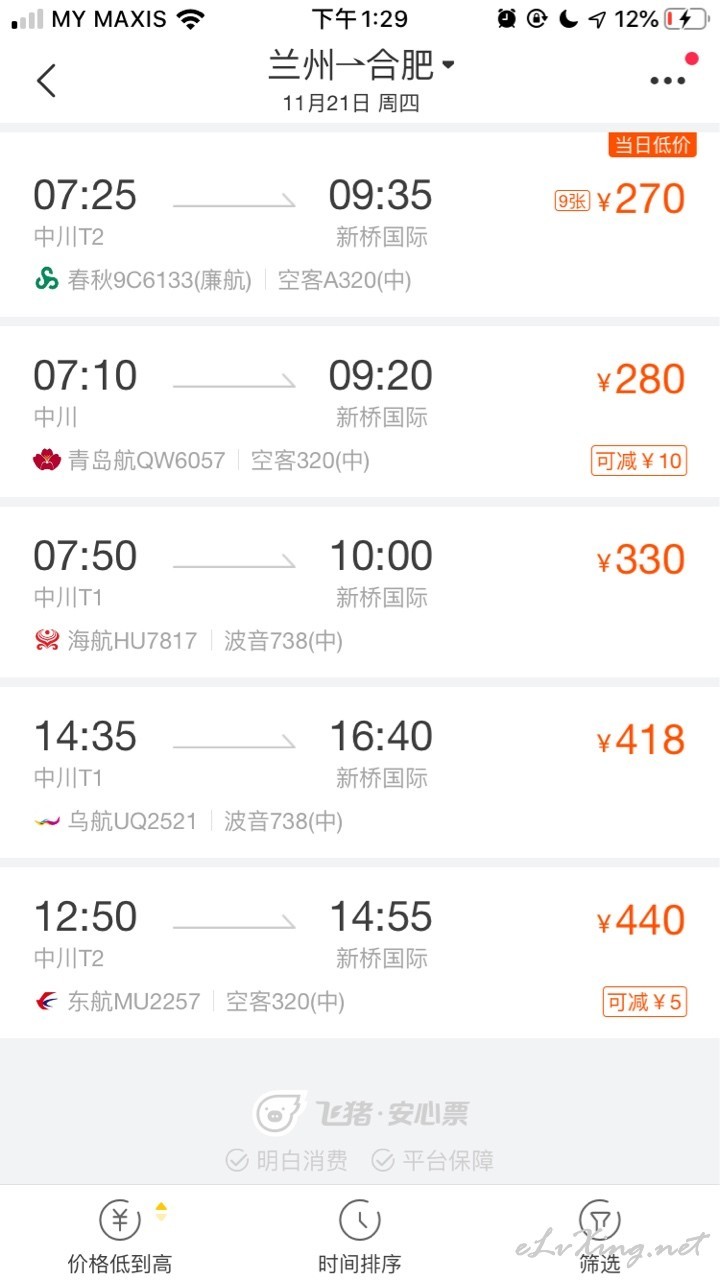The height and width of the screenshot is (1280, 720).
Task: Select the 07:10 青岛航QW6057 flight
Action: click(360, 412)
